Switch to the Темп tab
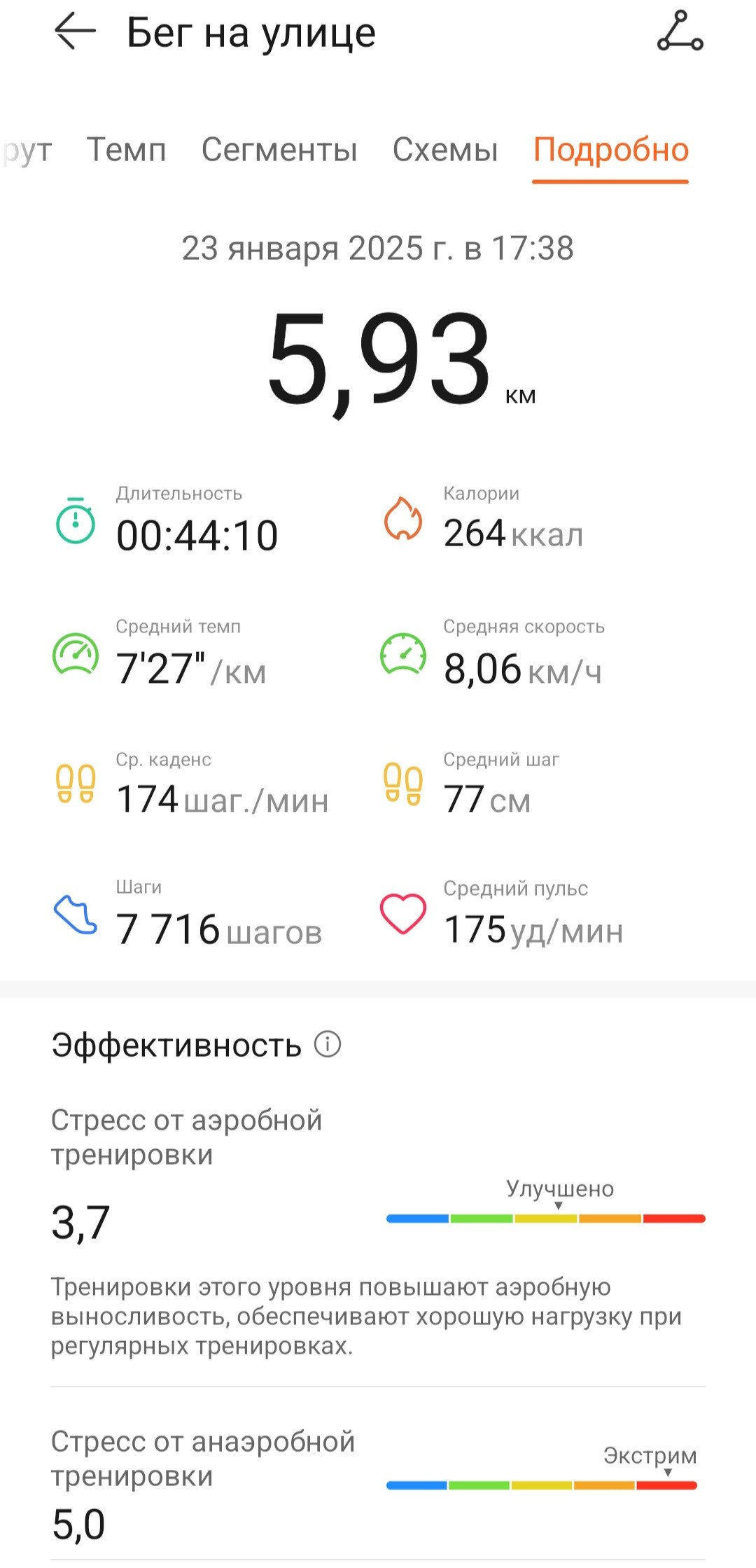Screen dimensions: 756x1568 coord(127,150)
